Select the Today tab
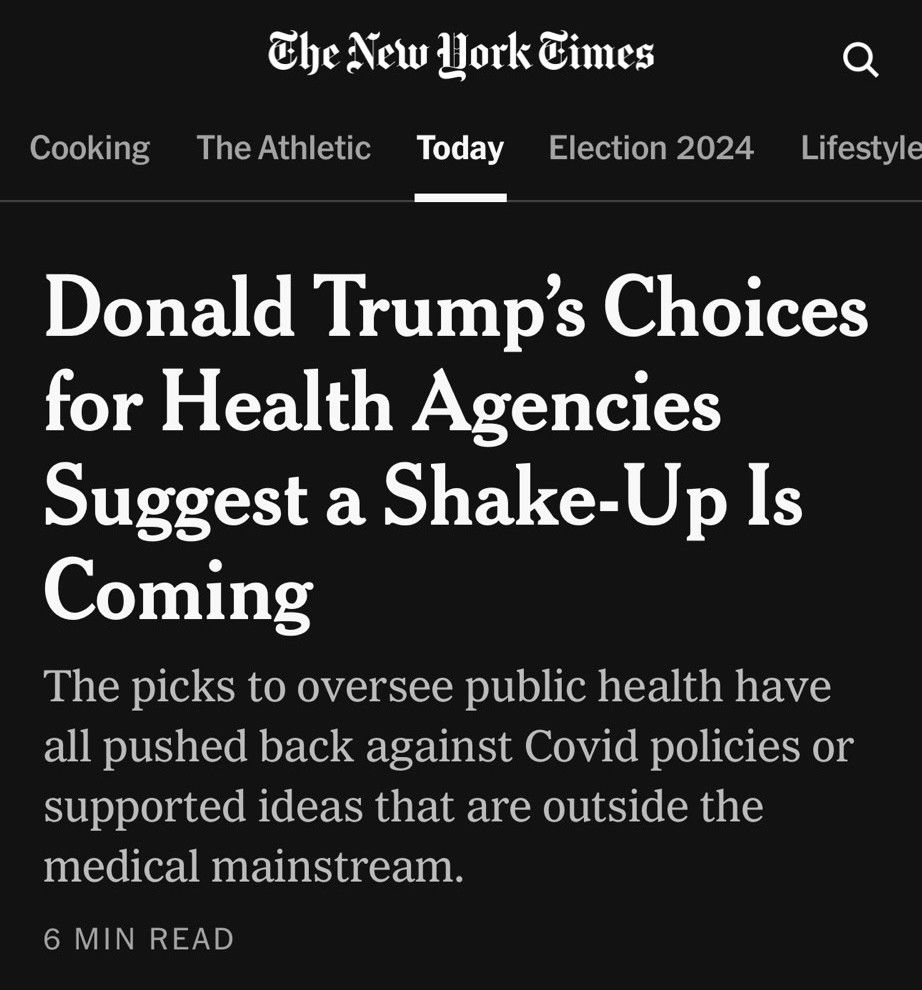 click(460, 148)
